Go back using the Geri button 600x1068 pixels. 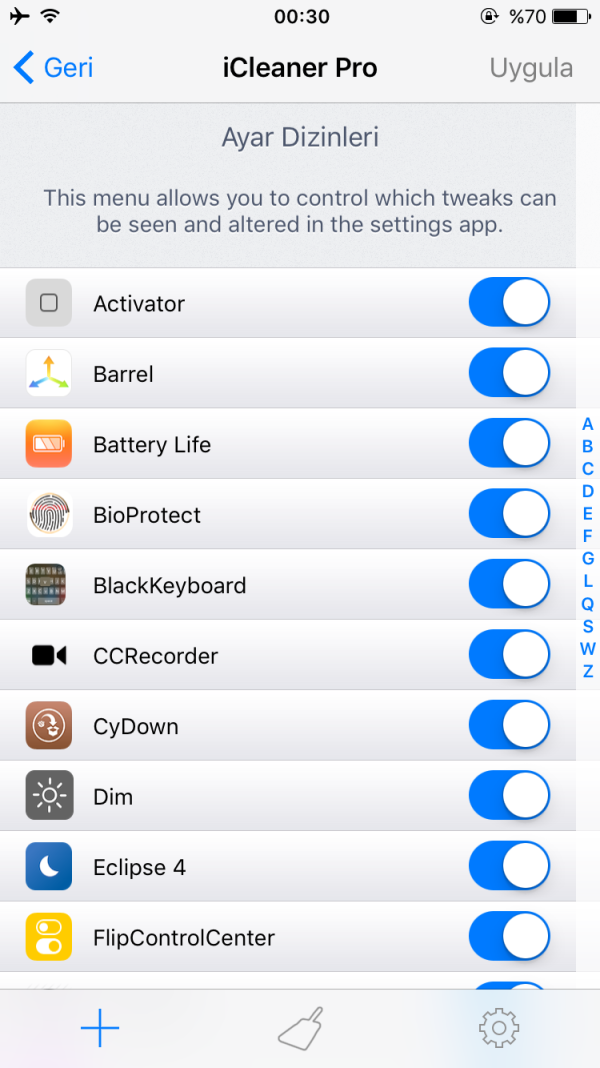coord(54,68)
